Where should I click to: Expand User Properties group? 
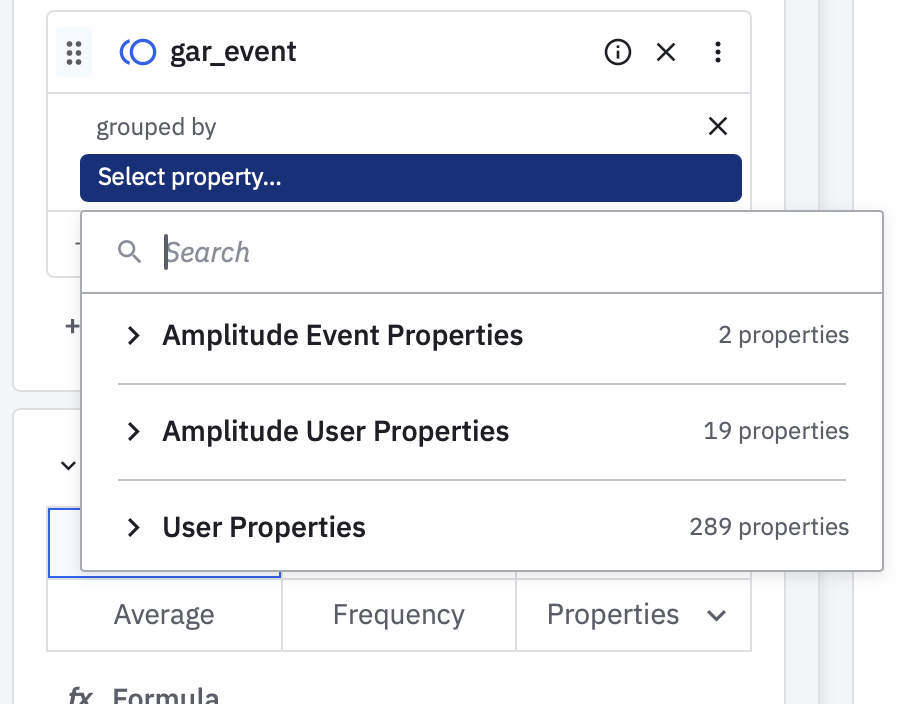[x=263, y=527]
